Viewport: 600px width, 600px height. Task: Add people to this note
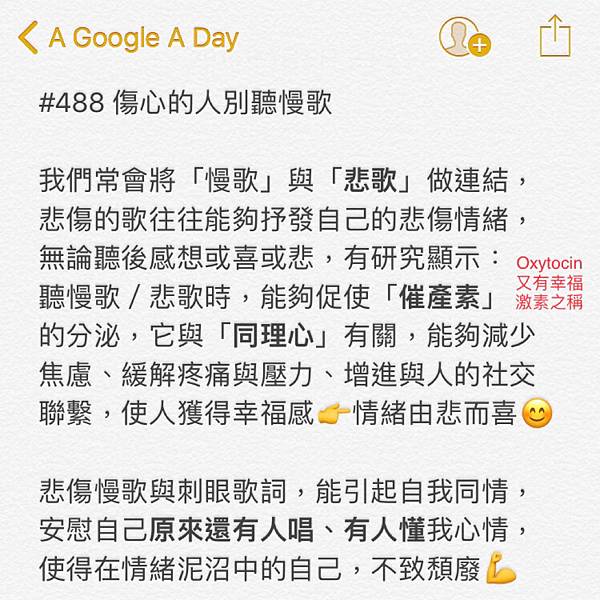[463, 38]
